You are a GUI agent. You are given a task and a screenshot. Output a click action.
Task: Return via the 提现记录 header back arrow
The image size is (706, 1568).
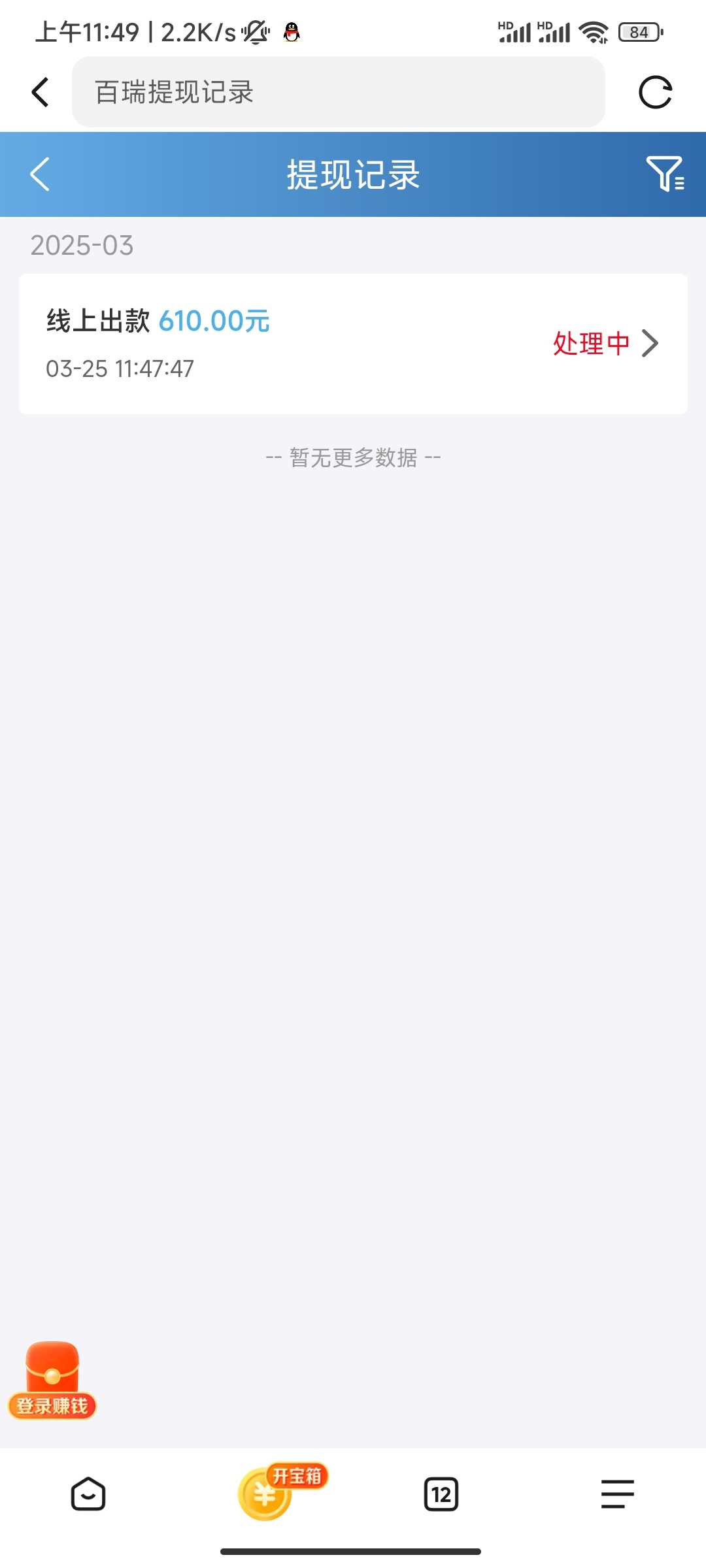click(x=40, y=174)
